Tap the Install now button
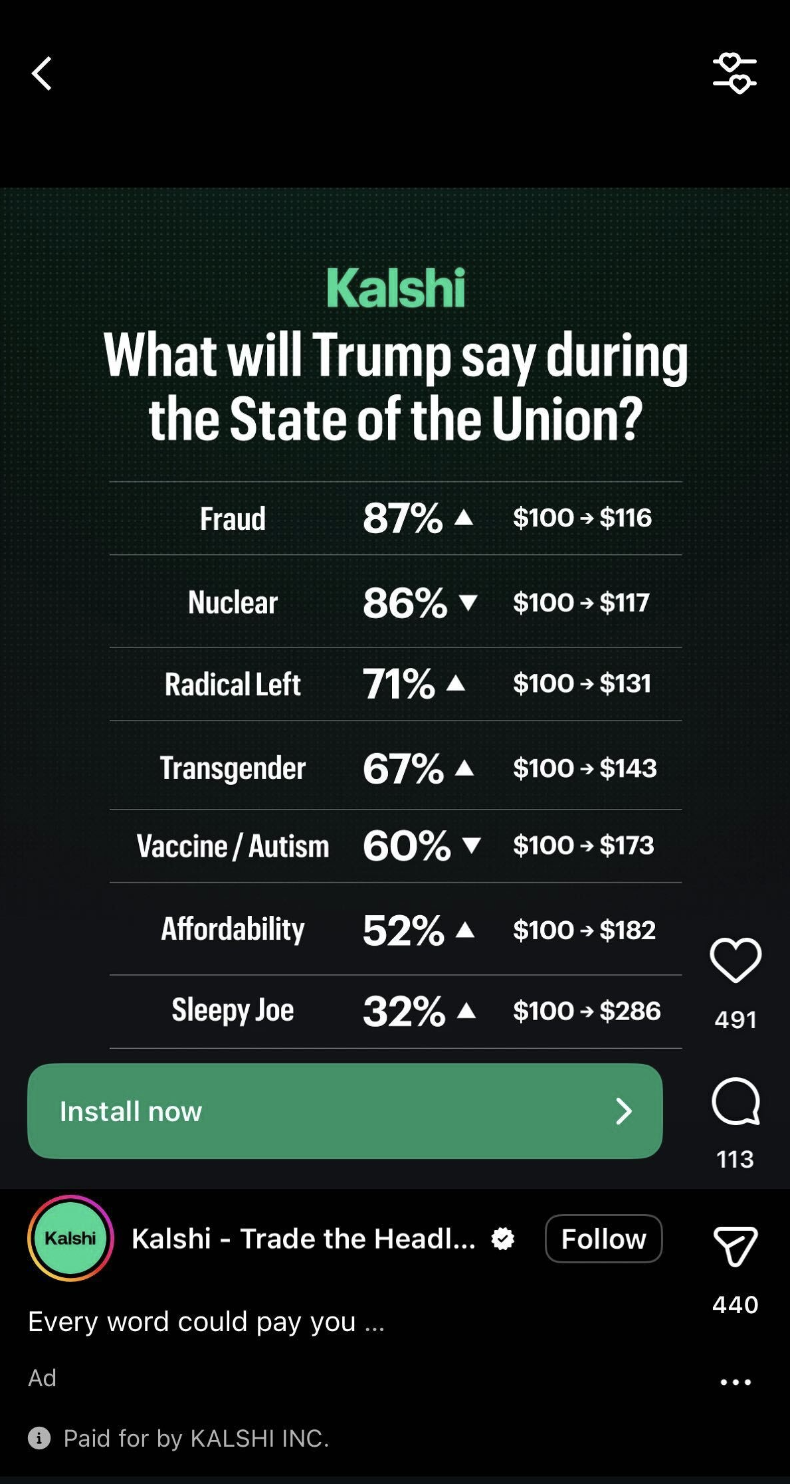 [345, 1111]
